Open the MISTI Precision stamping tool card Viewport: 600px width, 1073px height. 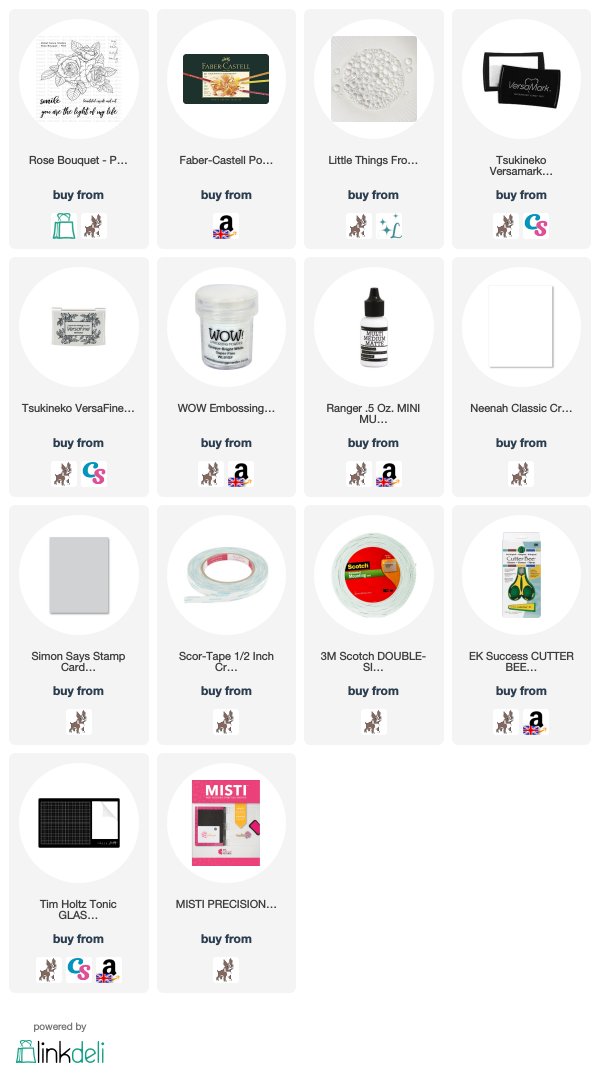226,823
